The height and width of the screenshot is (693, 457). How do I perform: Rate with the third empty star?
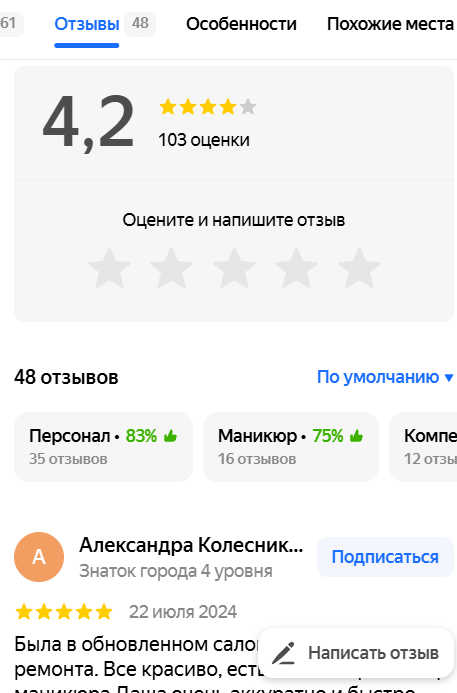click(234, 268)
